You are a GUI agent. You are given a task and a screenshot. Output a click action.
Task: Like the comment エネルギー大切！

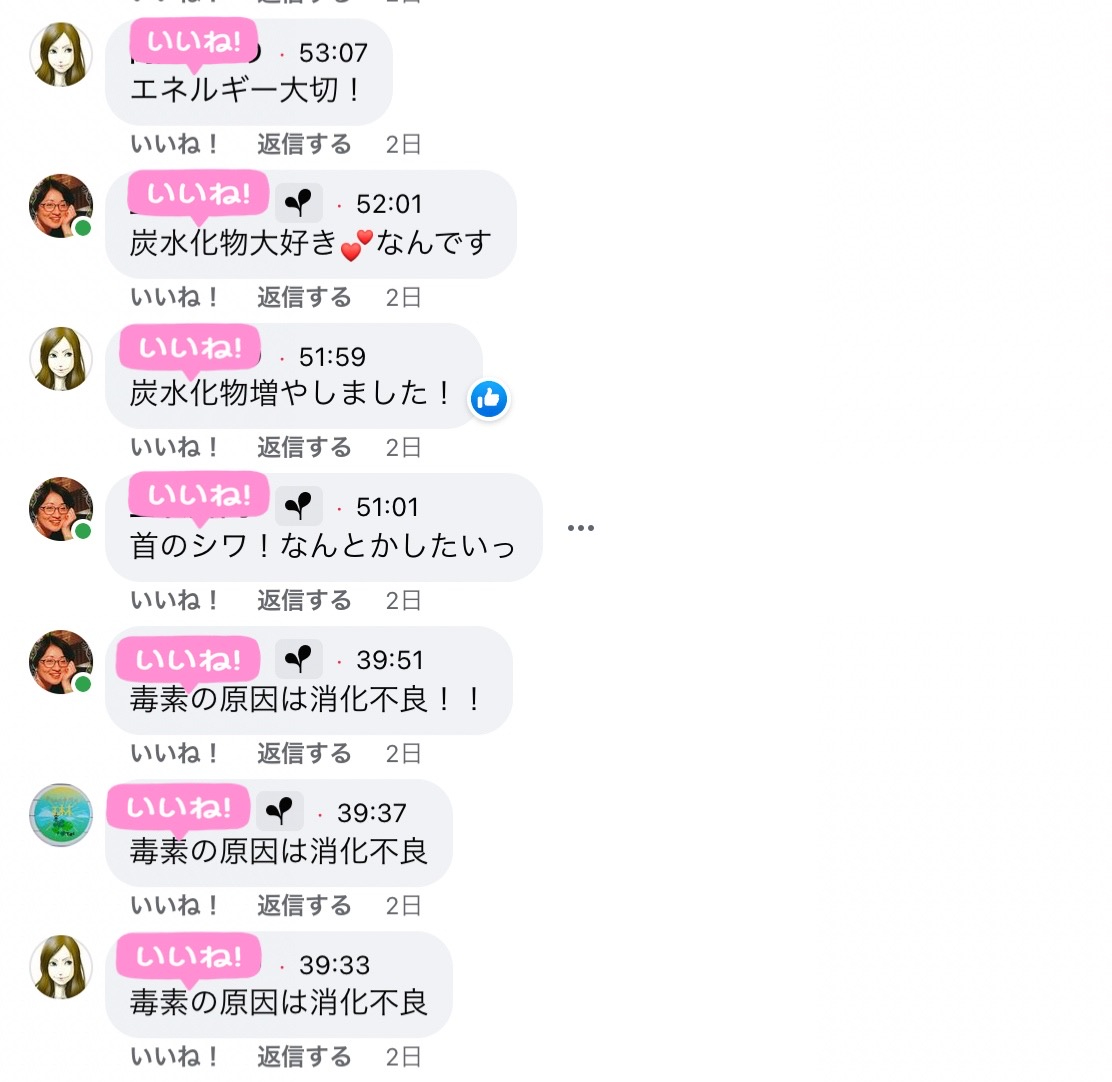(174, 144)
